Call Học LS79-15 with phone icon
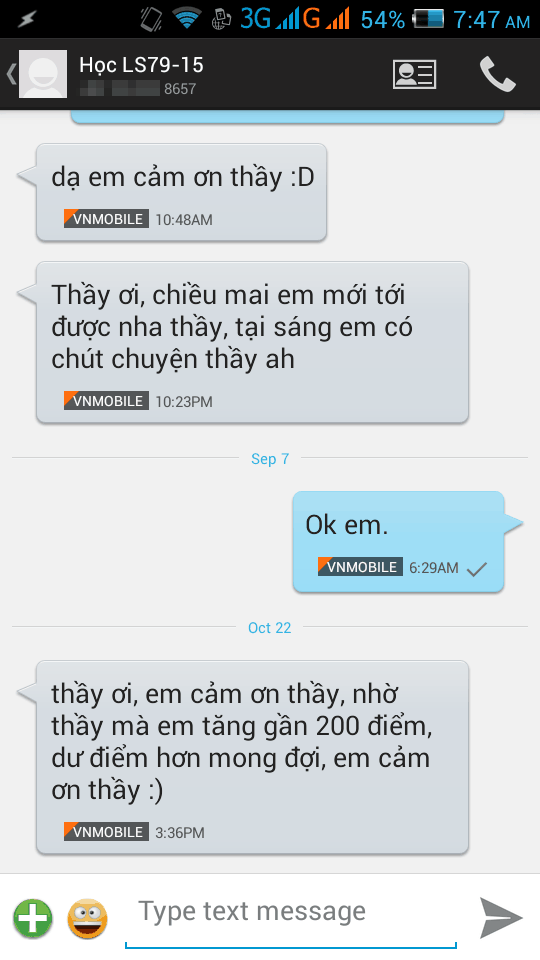The image size is (540, 960). point(497,74)
